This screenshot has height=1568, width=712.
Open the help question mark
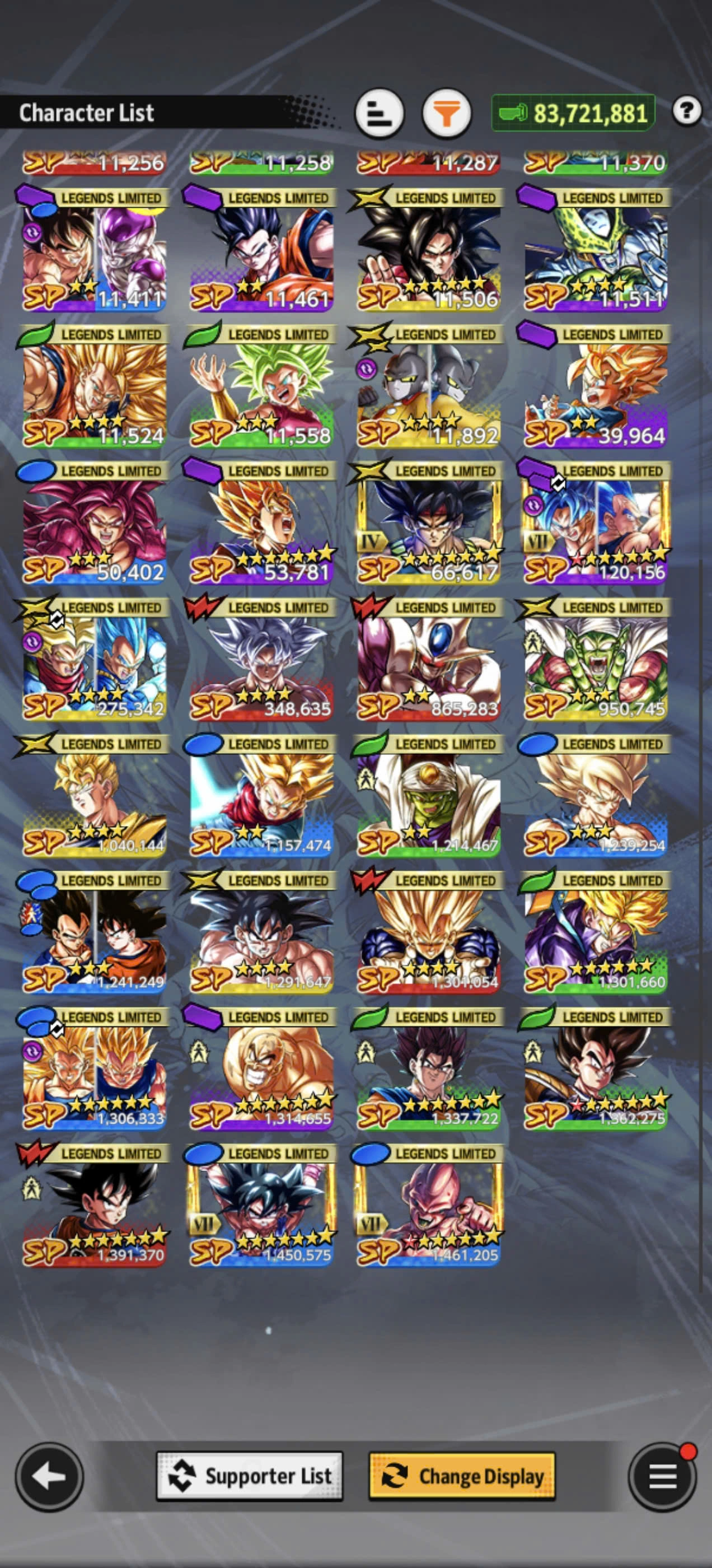tap(686, 111)
